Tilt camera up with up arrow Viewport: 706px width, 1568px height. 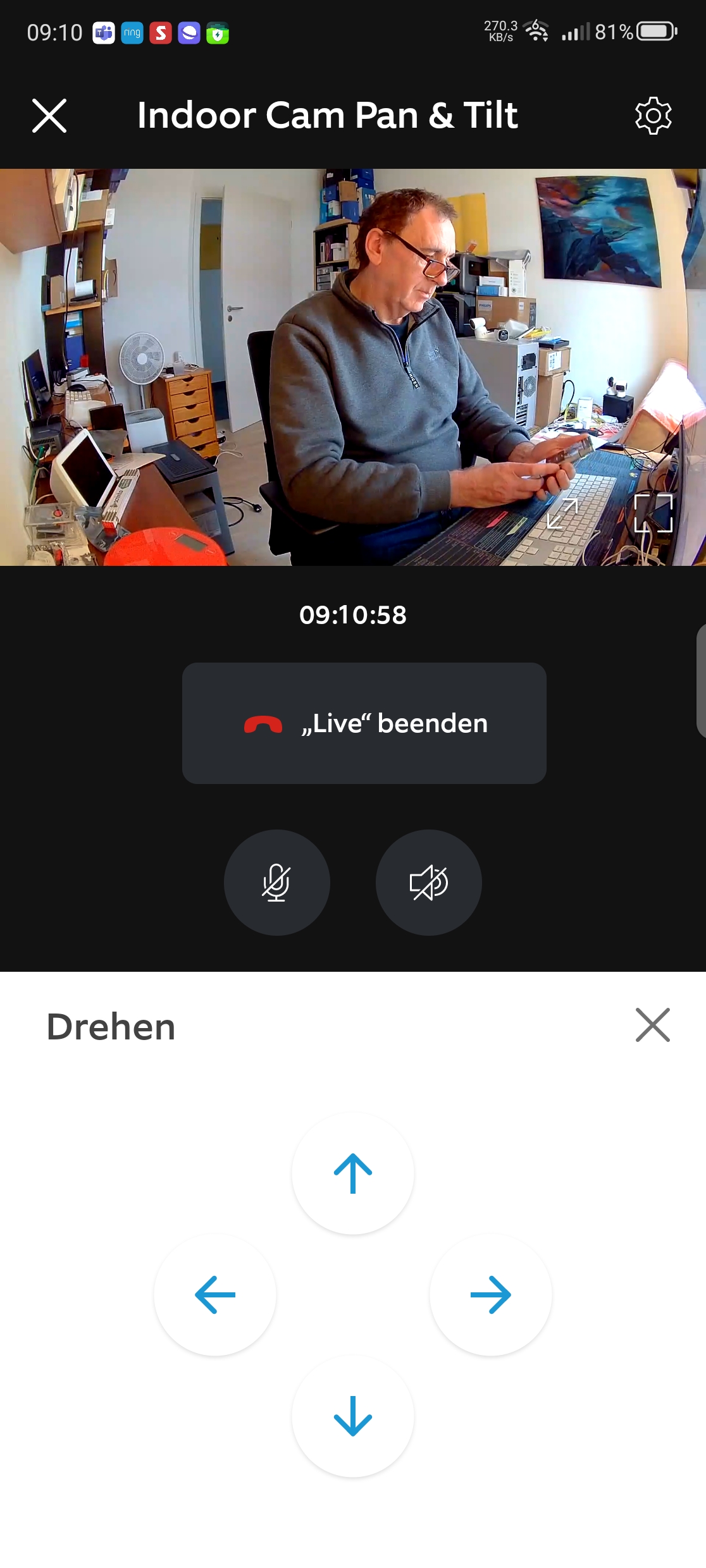click(x=352, y=1173)
